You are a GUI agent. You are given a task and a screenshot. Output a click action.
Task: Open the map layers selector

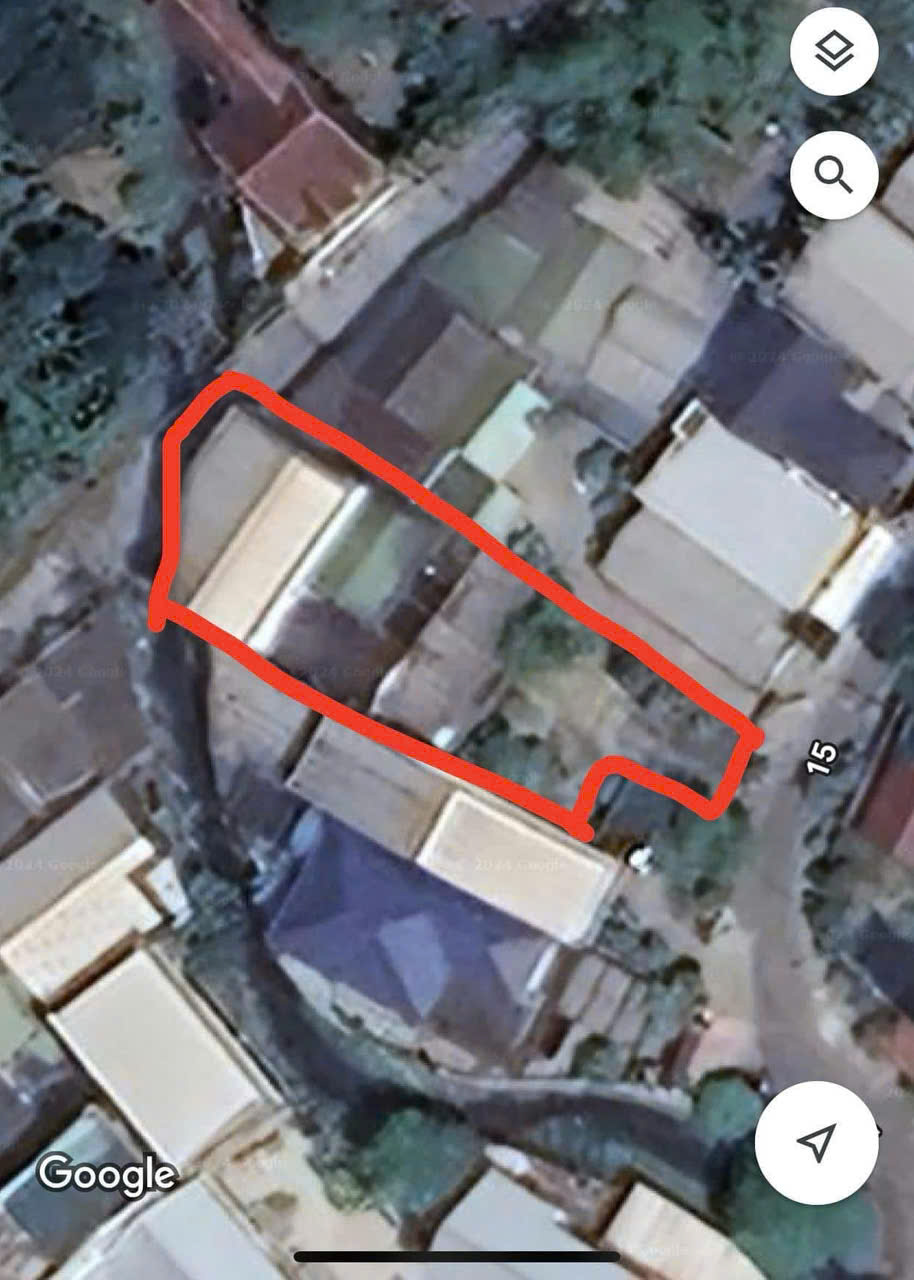coord(834,53)
